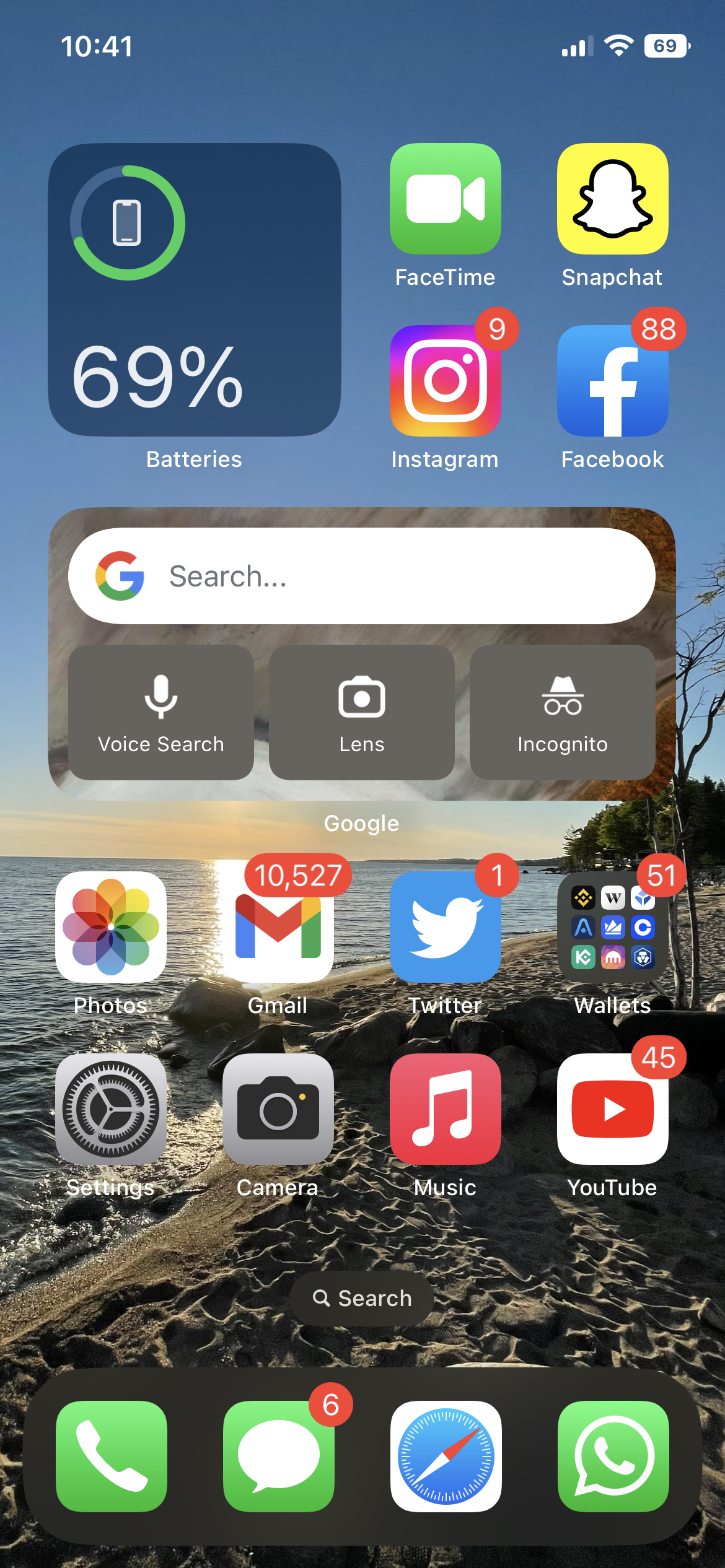Image resolution: width=725 pixels, height=1568 pixels.
Task: Start an Incognito search
Action: 563,712
